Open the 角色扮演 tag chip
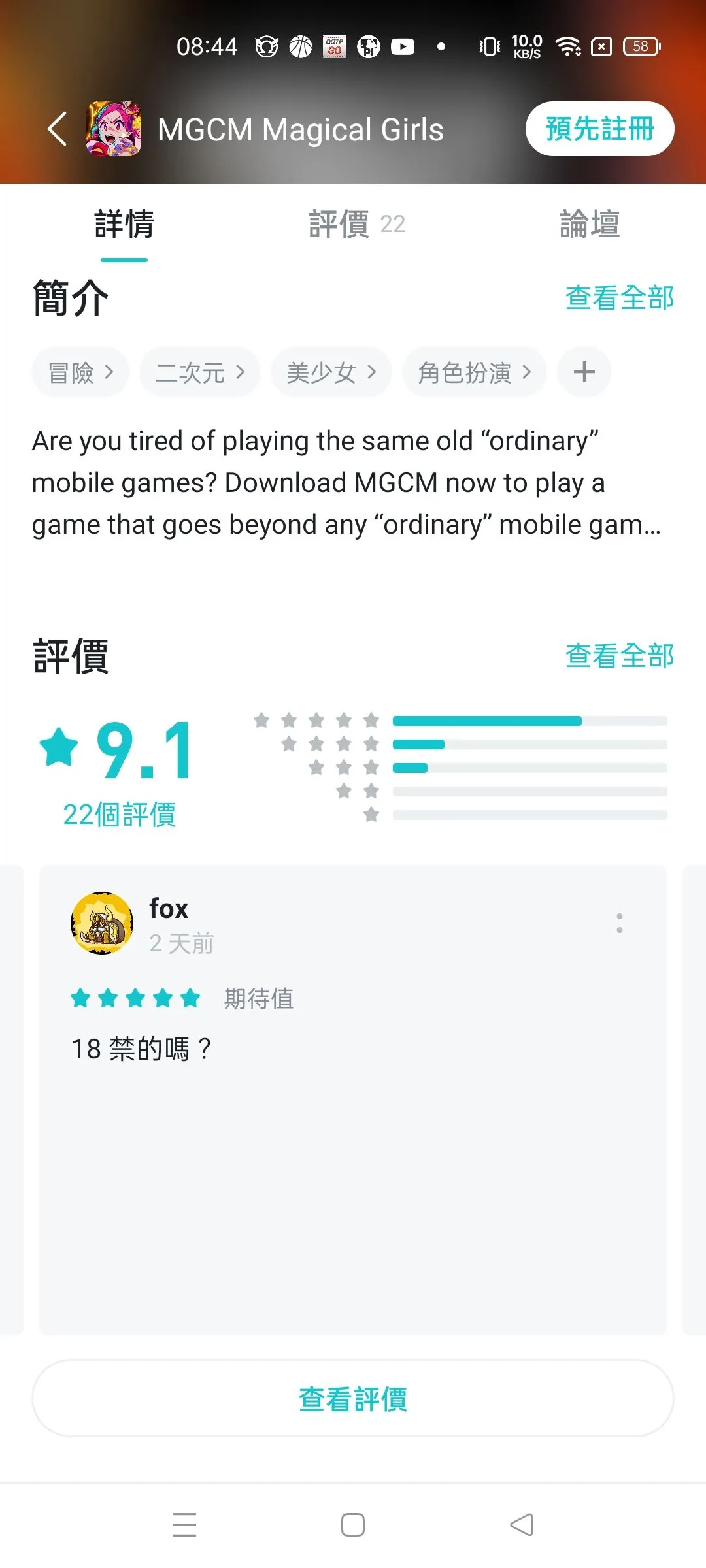The height and width of the screenshot is (1568, 706). (474, 372)
